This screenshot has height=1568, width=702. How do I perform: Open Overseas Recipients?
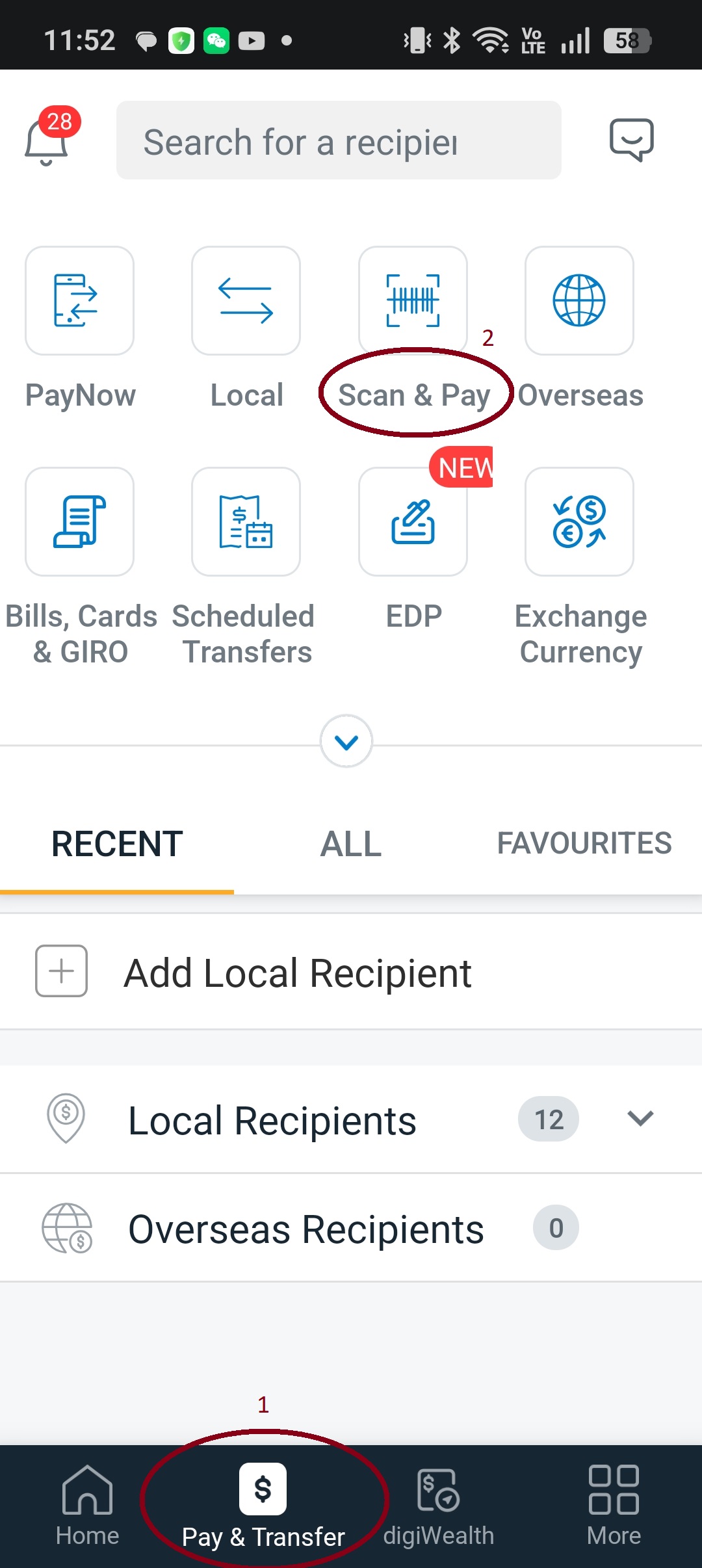[x=351, y=1228]
